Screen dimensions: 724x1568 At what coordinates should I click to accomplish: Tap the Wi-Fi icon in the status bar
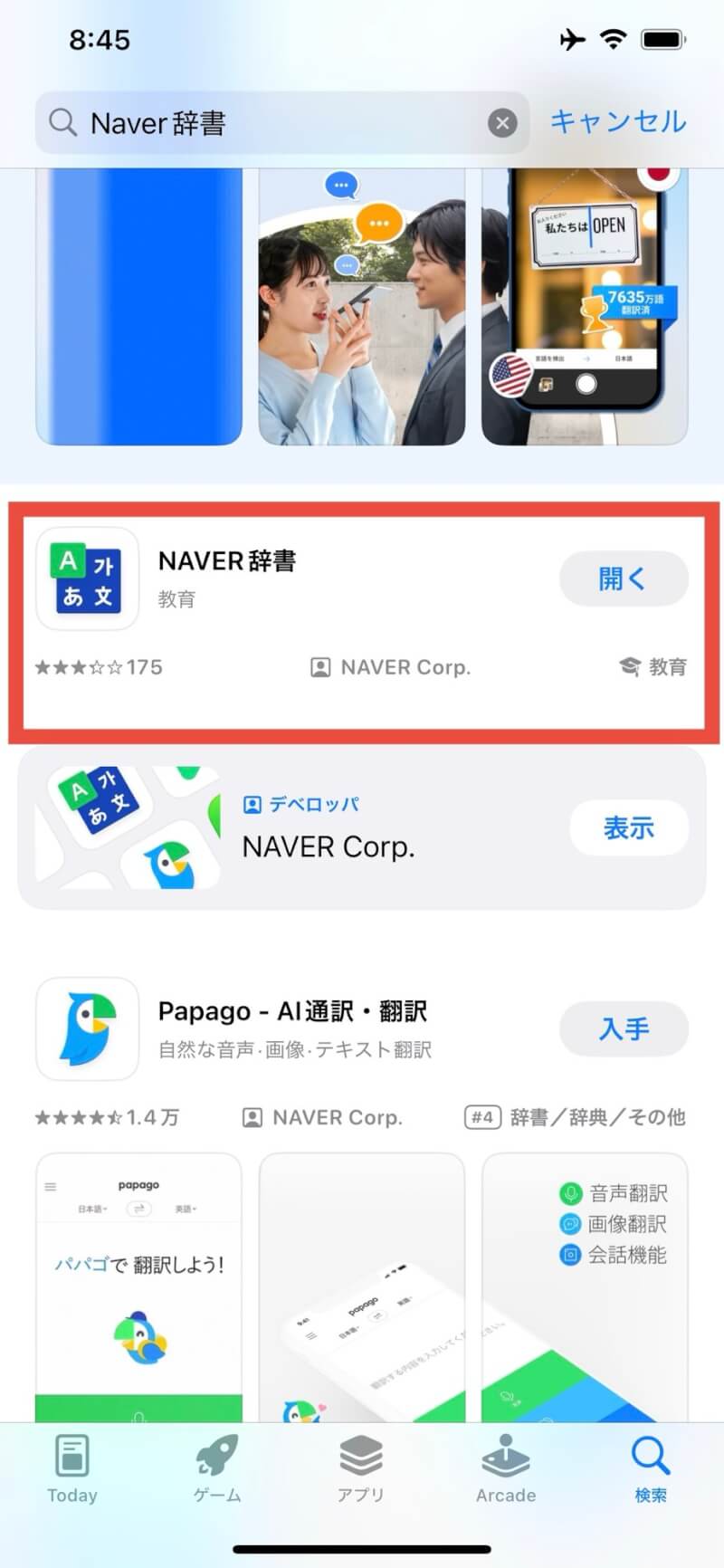tap(612, 38)
